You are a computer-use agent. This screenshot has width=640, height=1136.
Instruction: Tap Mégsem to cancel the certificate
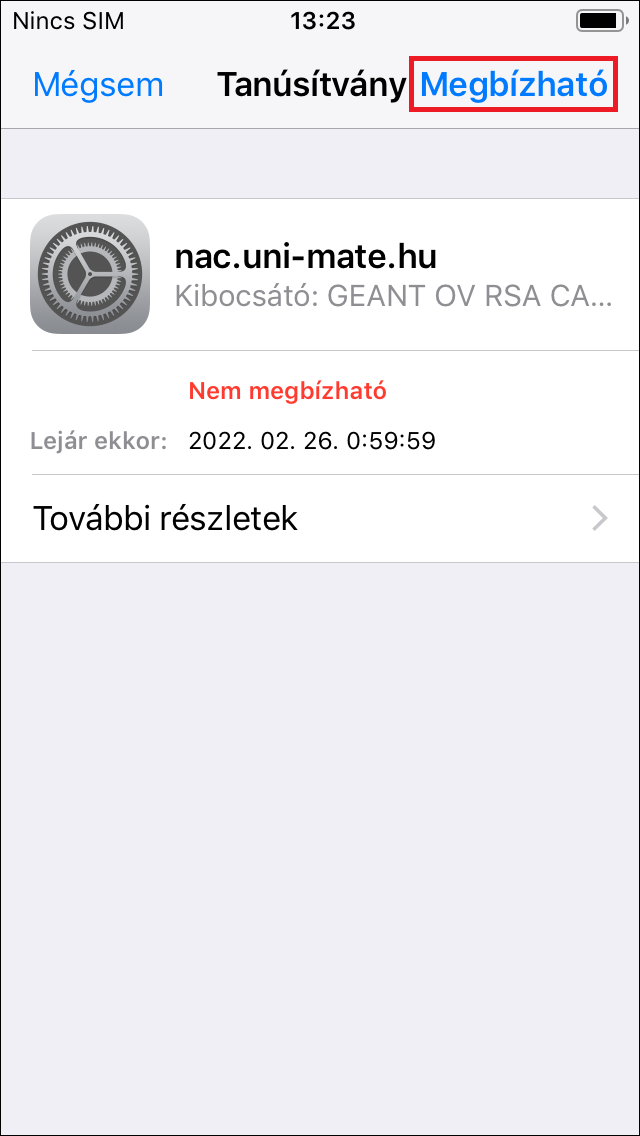coord(98,85)
